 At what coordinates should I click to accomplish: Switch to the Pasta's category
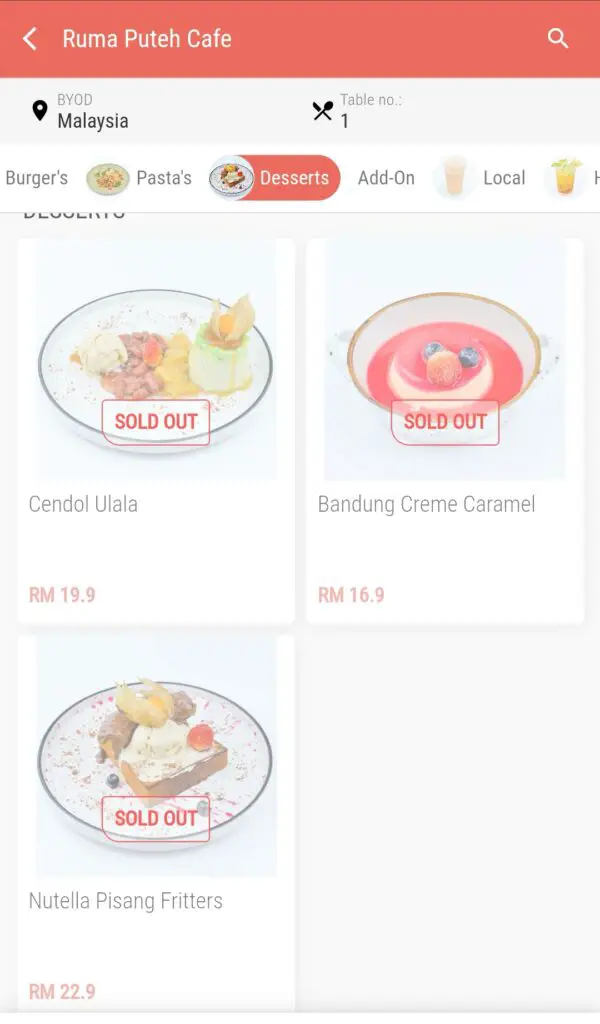click(140, 178)
